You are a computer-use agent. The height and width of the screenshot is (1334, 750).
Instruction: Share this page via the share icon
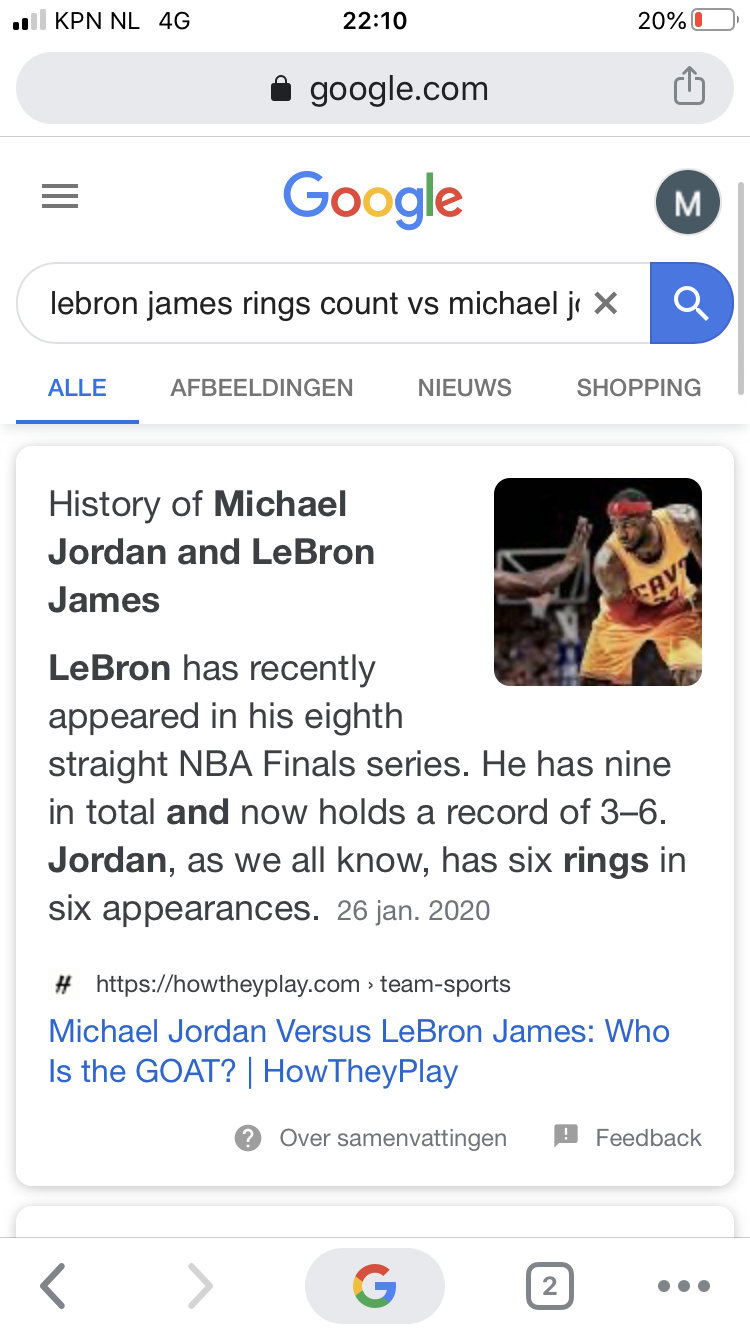tap(689, 87)
